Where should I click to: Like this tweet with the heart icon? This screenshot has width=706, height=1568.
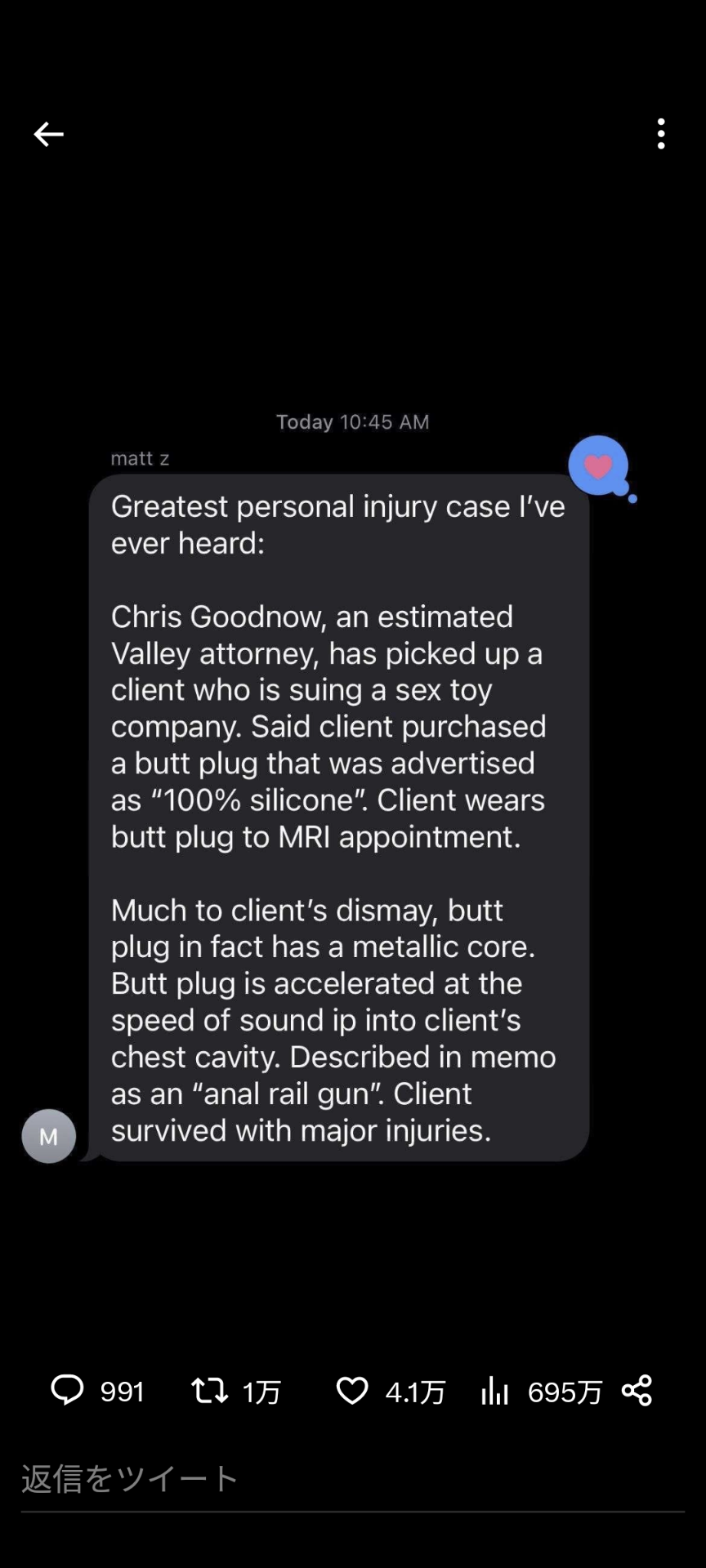pyautogui.click(x=352, y=1390)
